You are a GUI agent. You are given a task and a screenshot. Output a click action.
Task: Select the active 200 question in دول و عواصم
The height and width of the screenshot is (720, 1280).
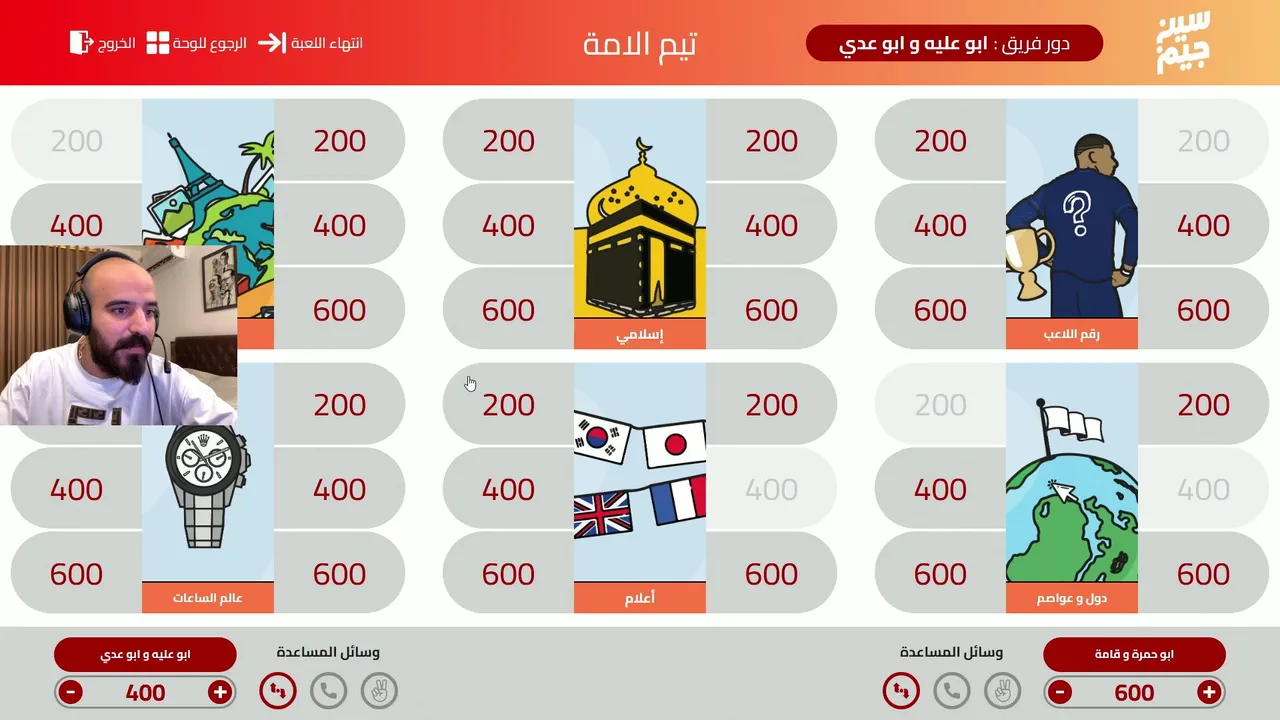(1203, 405)
